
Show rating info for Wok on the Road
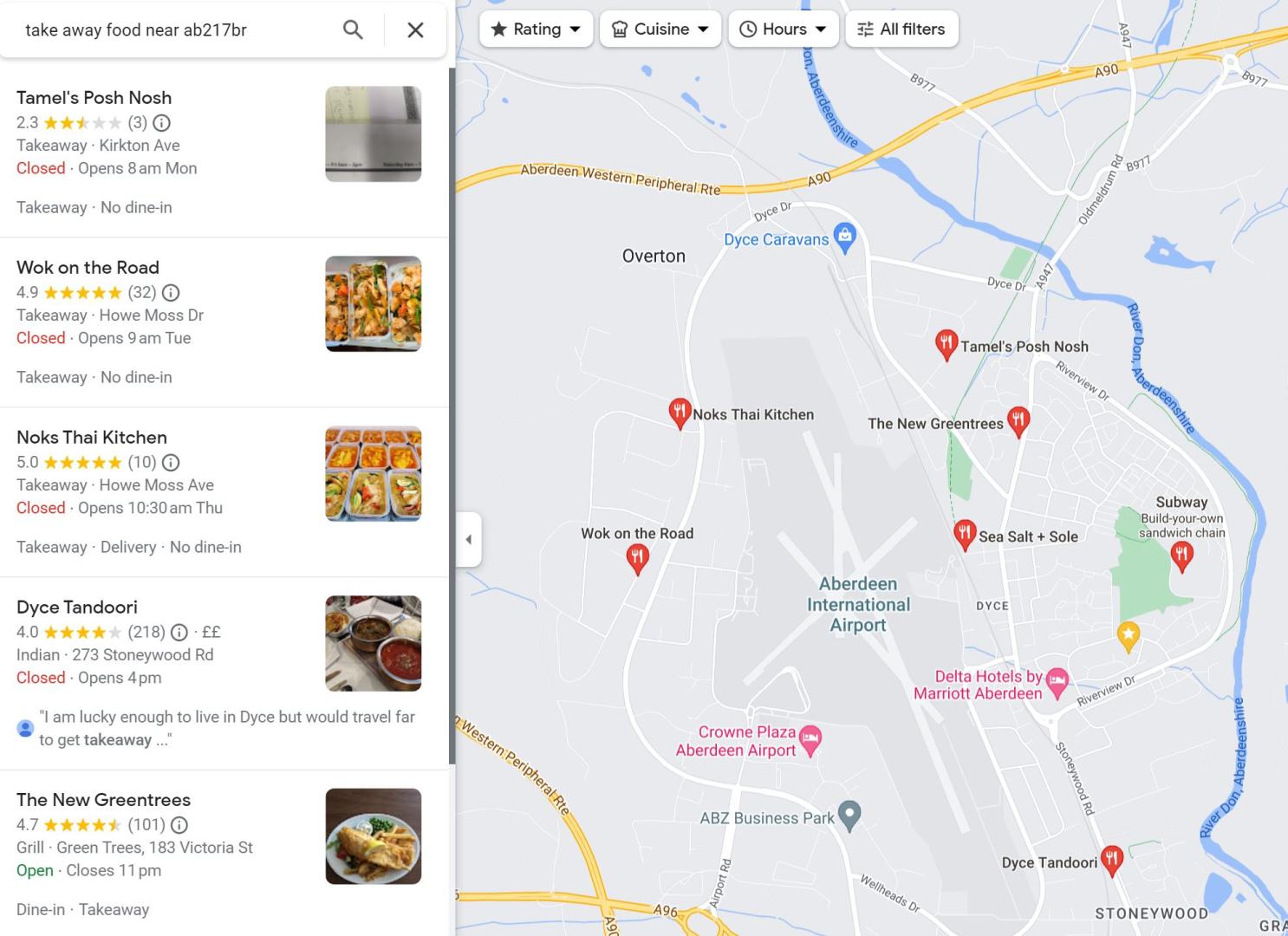coord(171,293)
